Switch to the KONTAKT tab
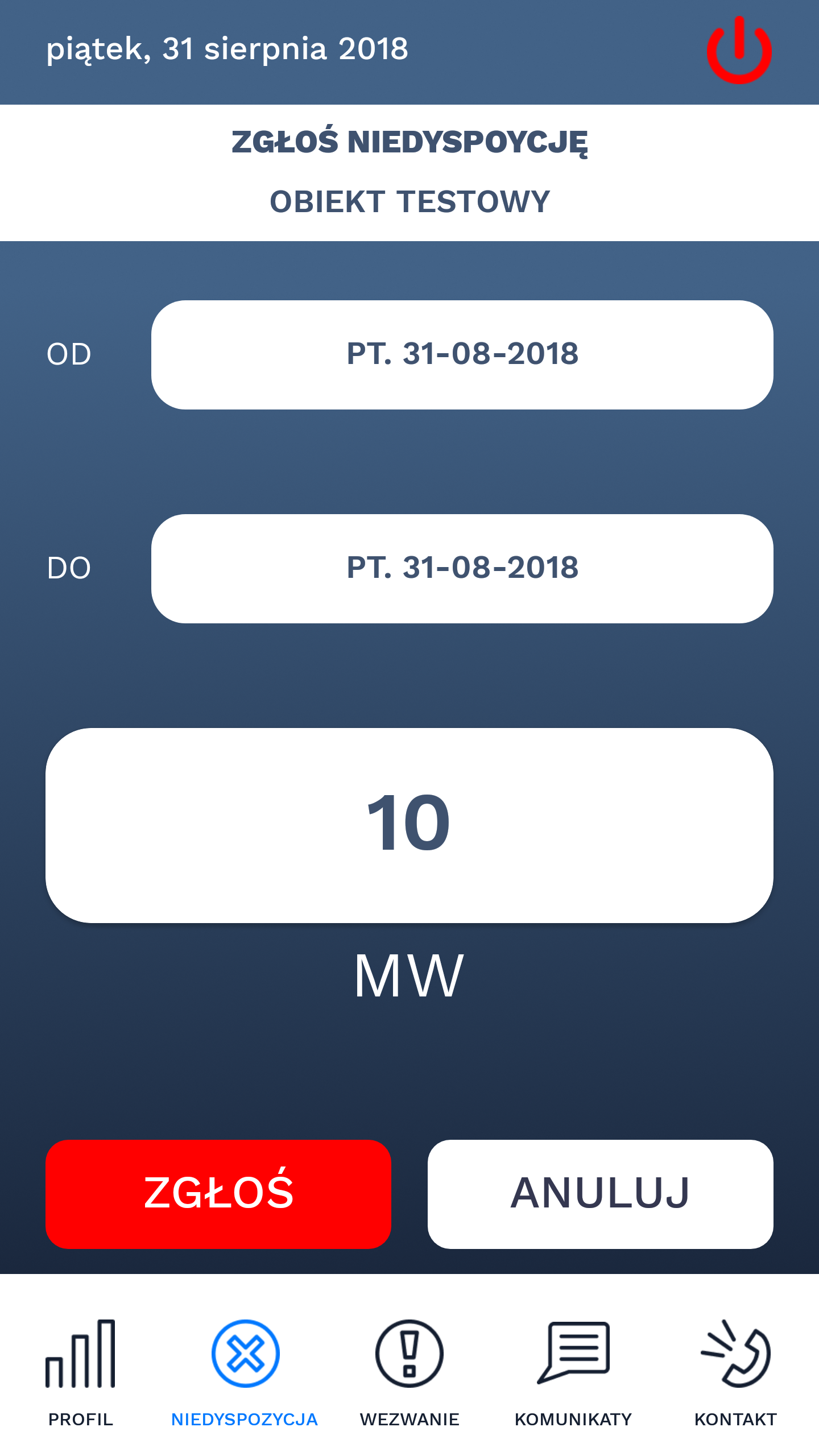819x1456 pixels. click(x=736, y=1373)
